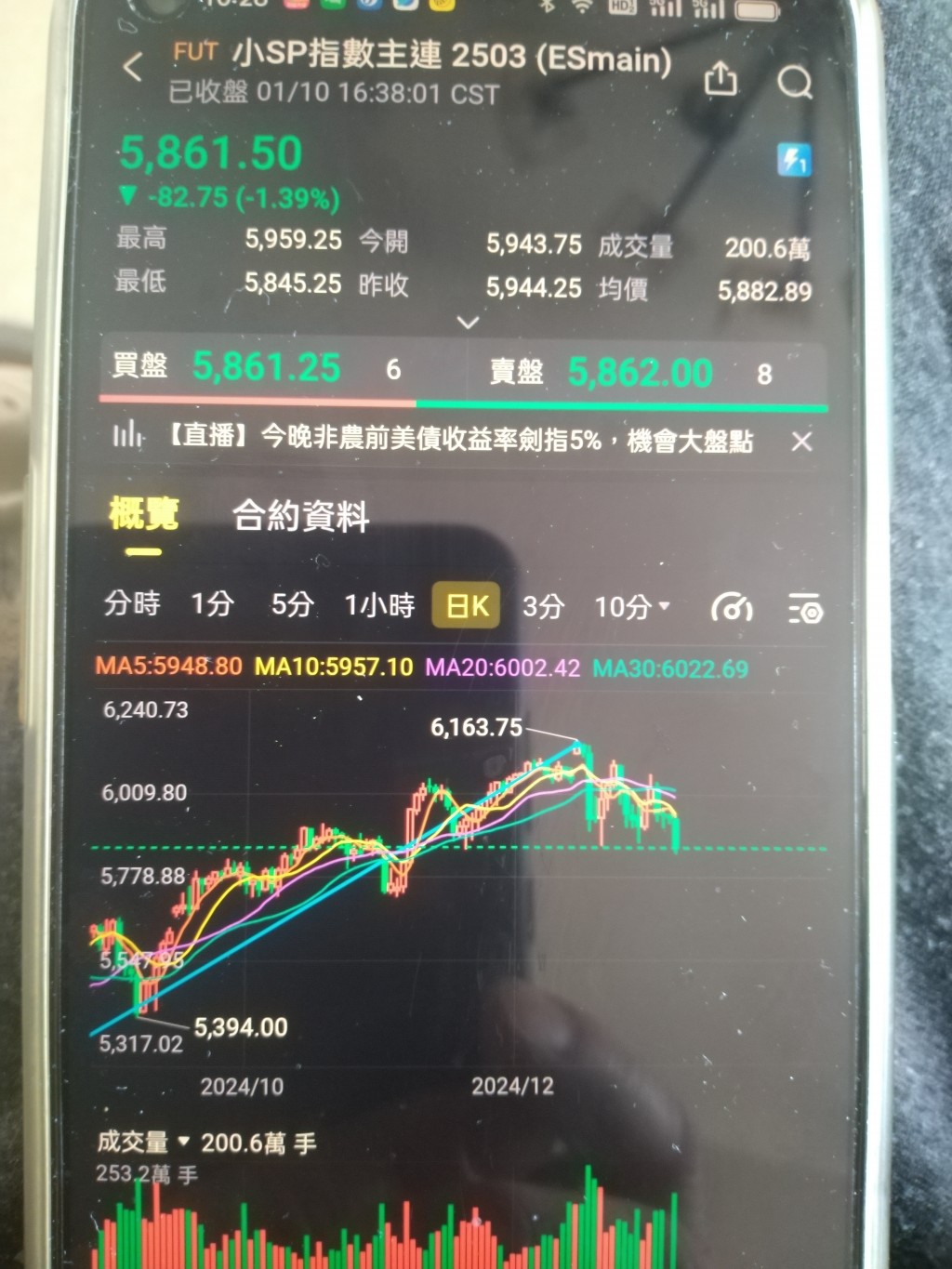Open the chart gauge indicator icon
The width and height of the screenshot is (952, 1269).
pyautogui.click(x=732, y=609)
